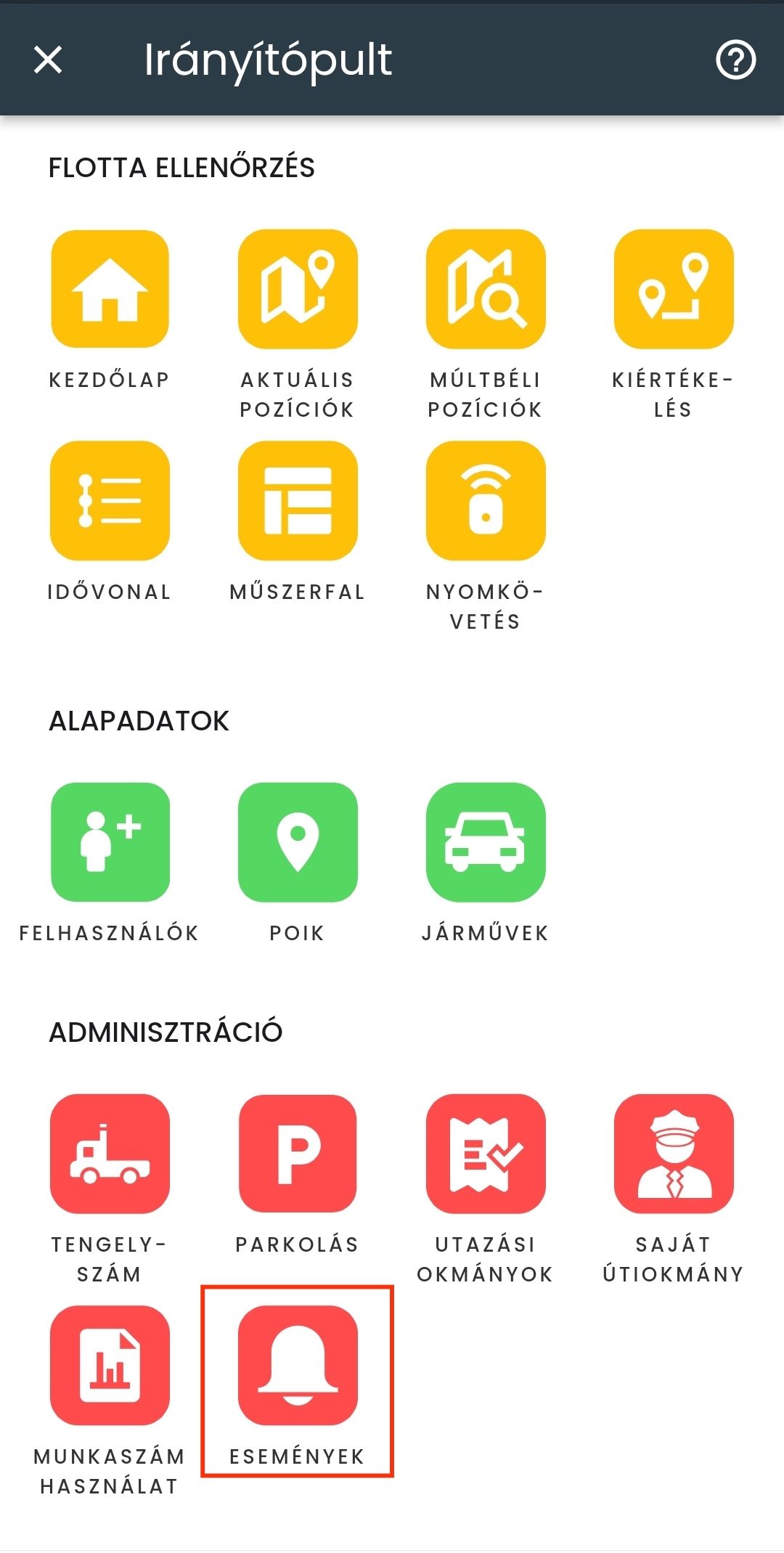Open the help question mark icon

[735, 60]
